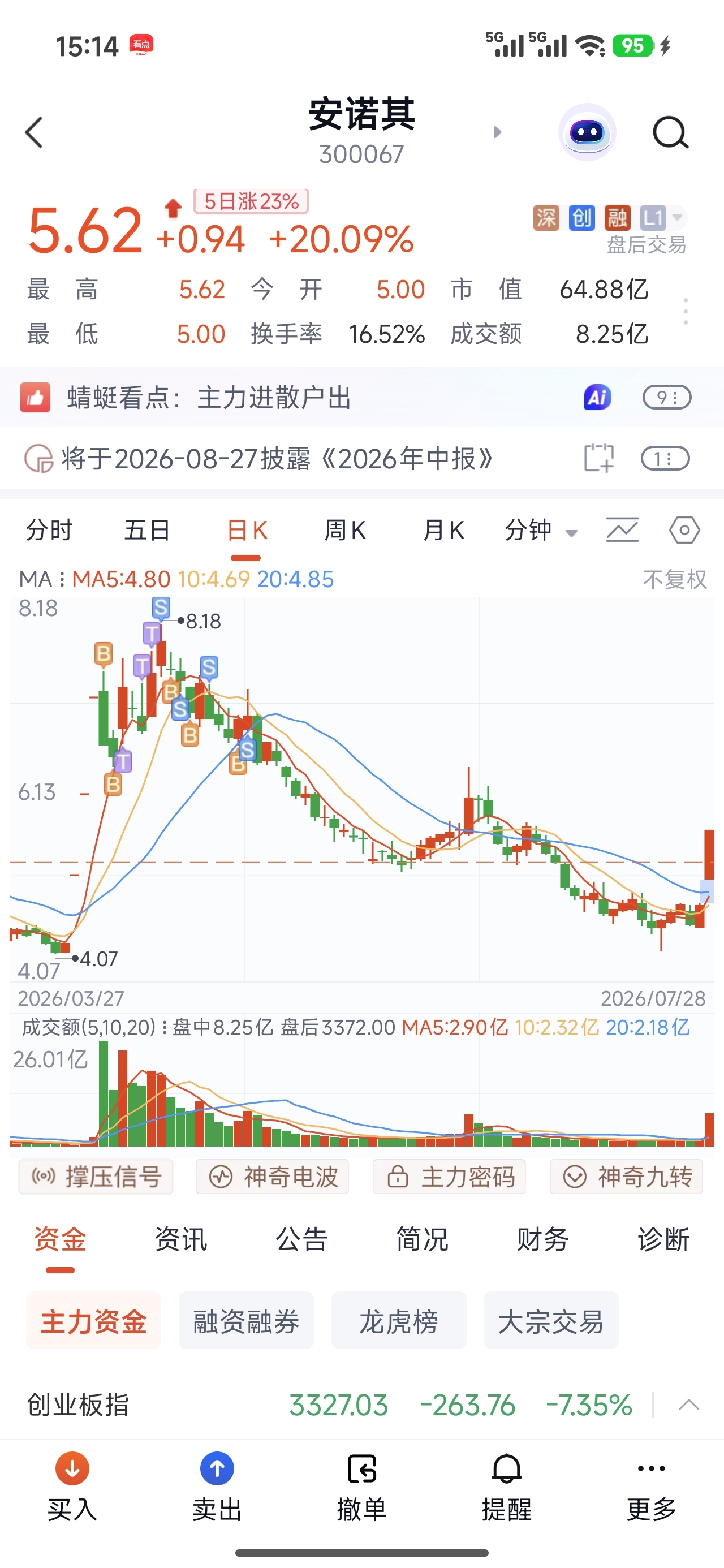Open the robot AI assistant icon
This screenshot has width=724, height=1568.
[x=587, y=132]
